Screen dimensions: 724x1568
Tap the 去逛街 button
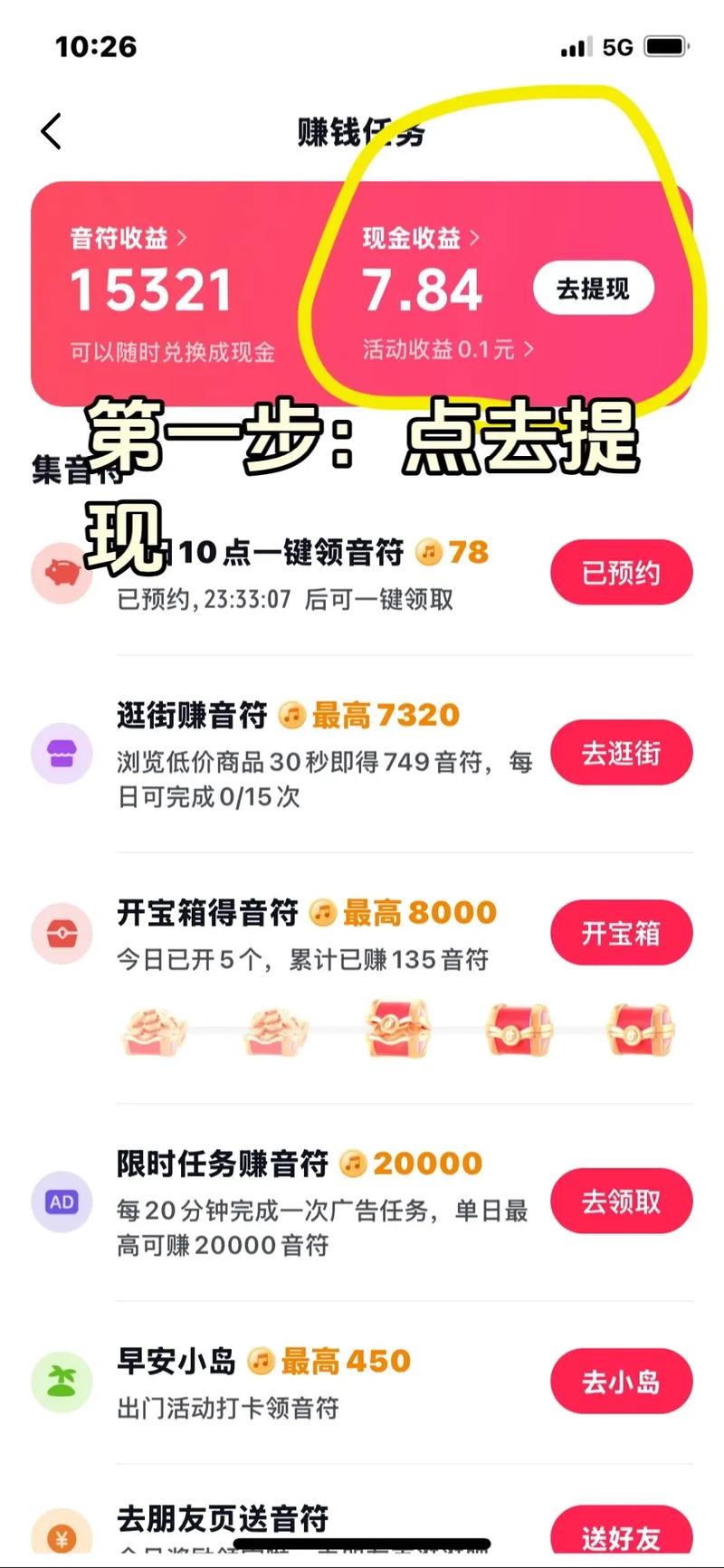tap(622, 752)
